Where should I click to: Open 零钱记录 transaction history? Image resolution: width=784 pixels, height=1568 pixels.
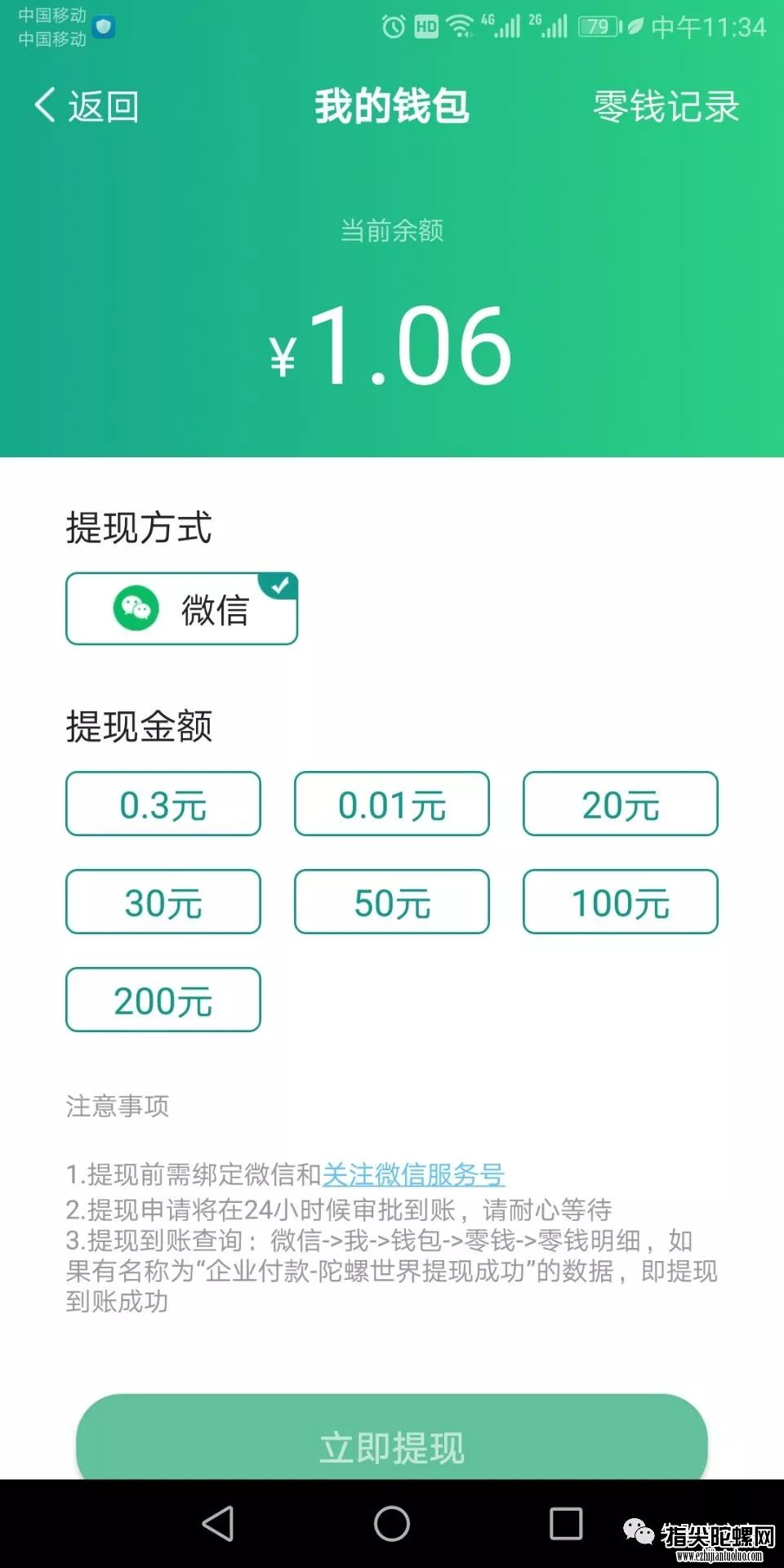(666, 106)
